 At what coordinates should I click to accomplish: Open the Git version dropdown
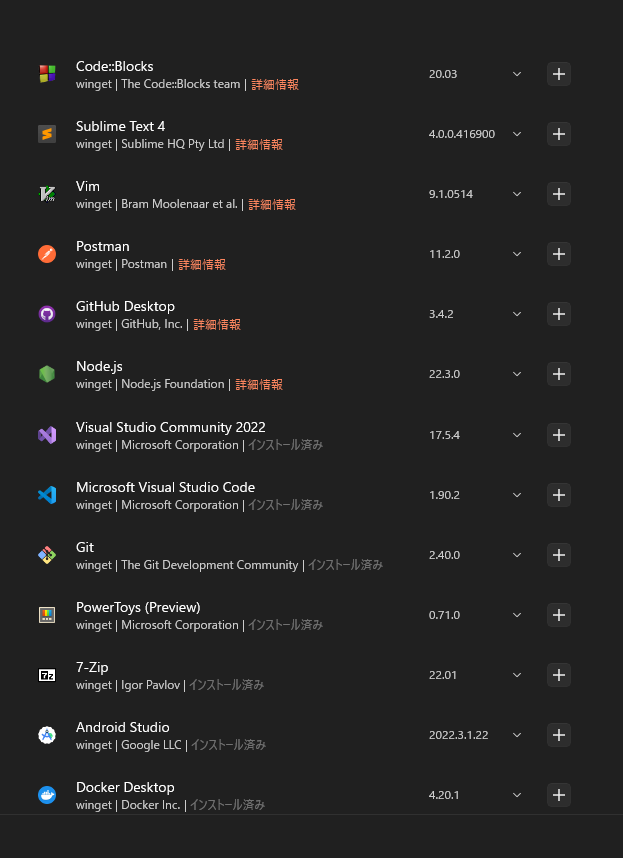[x=517, y=554]
